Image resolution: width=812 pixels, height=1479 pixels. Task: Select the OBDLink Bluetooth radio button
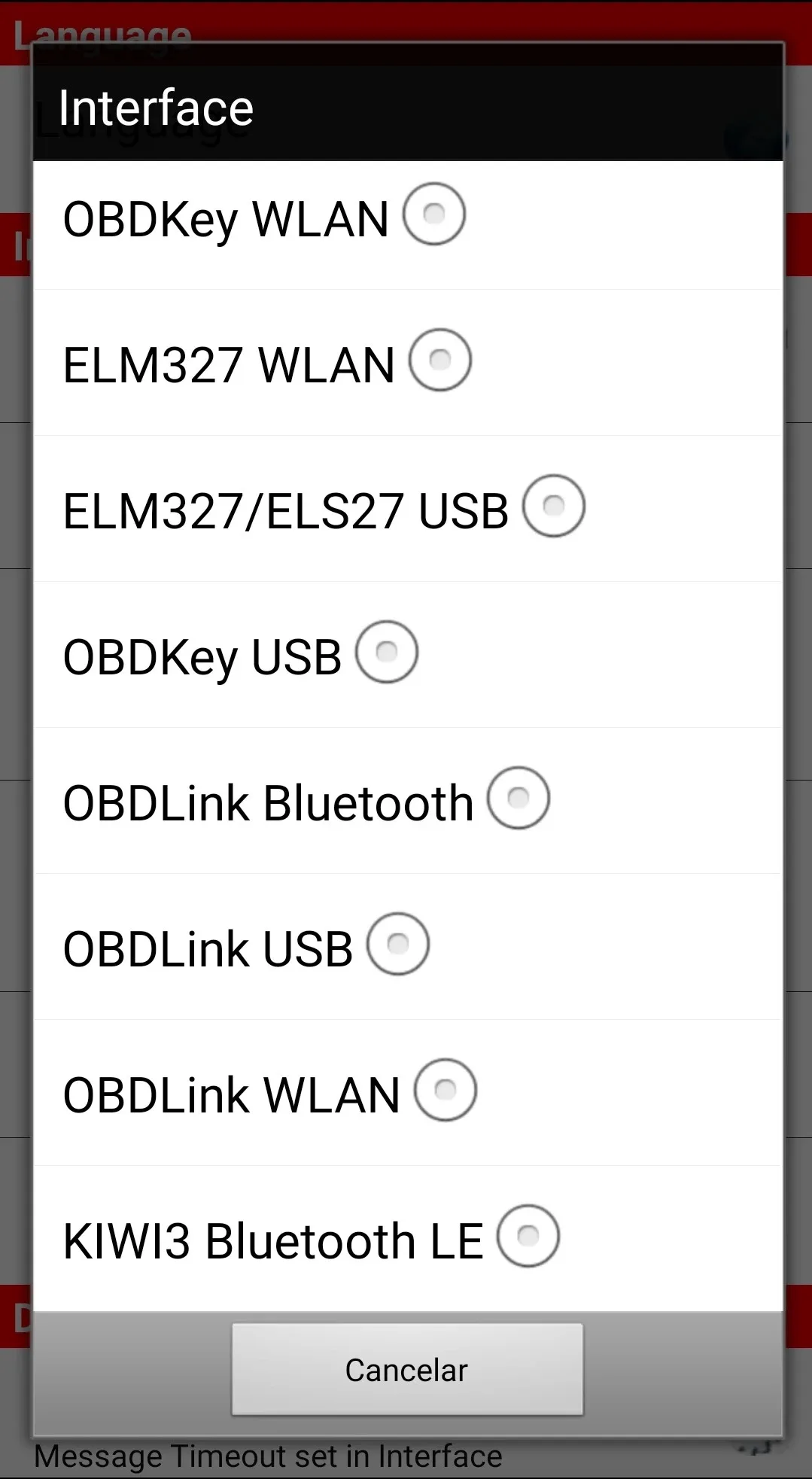click(518, 798)
